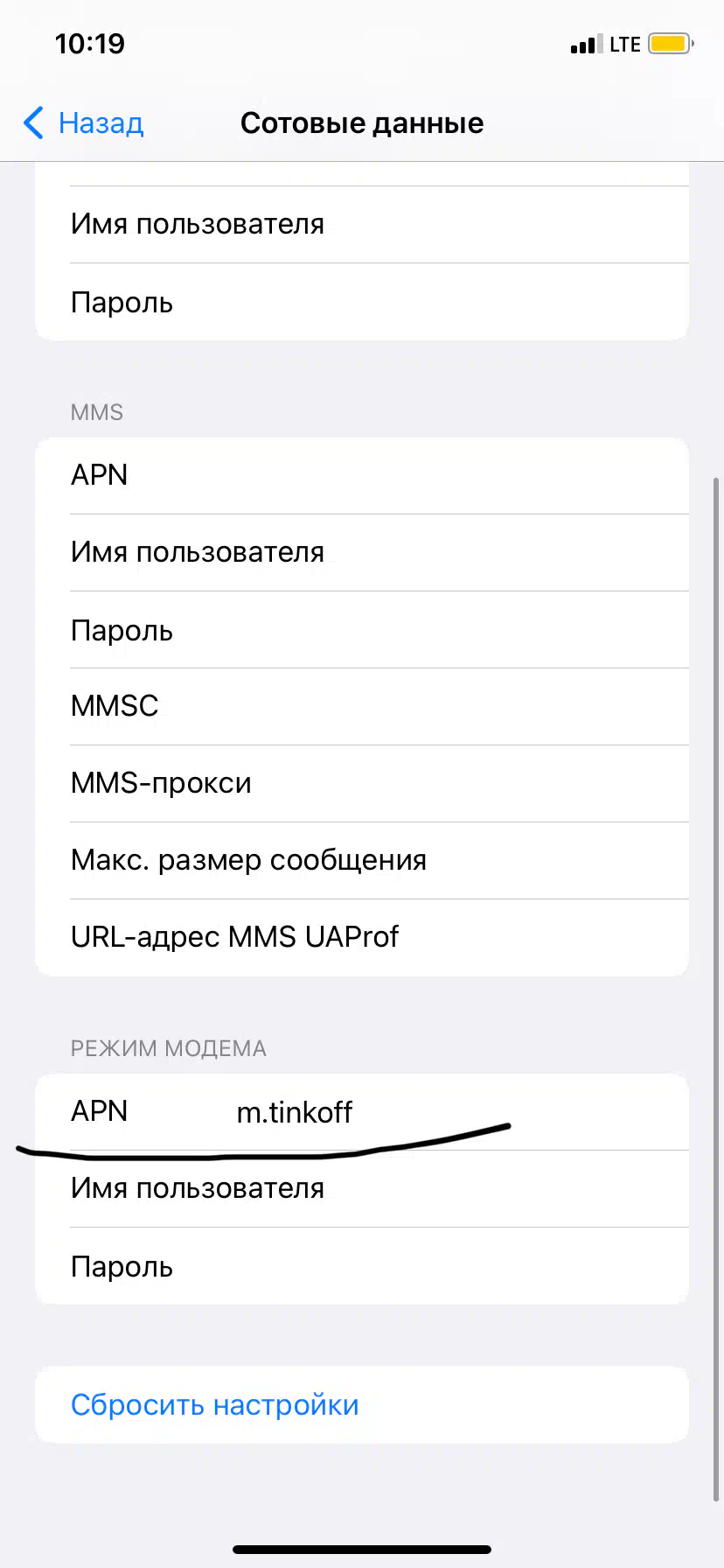Select the Режим модема Пароль field
724x1568 pixels.
click(362, 1266)
